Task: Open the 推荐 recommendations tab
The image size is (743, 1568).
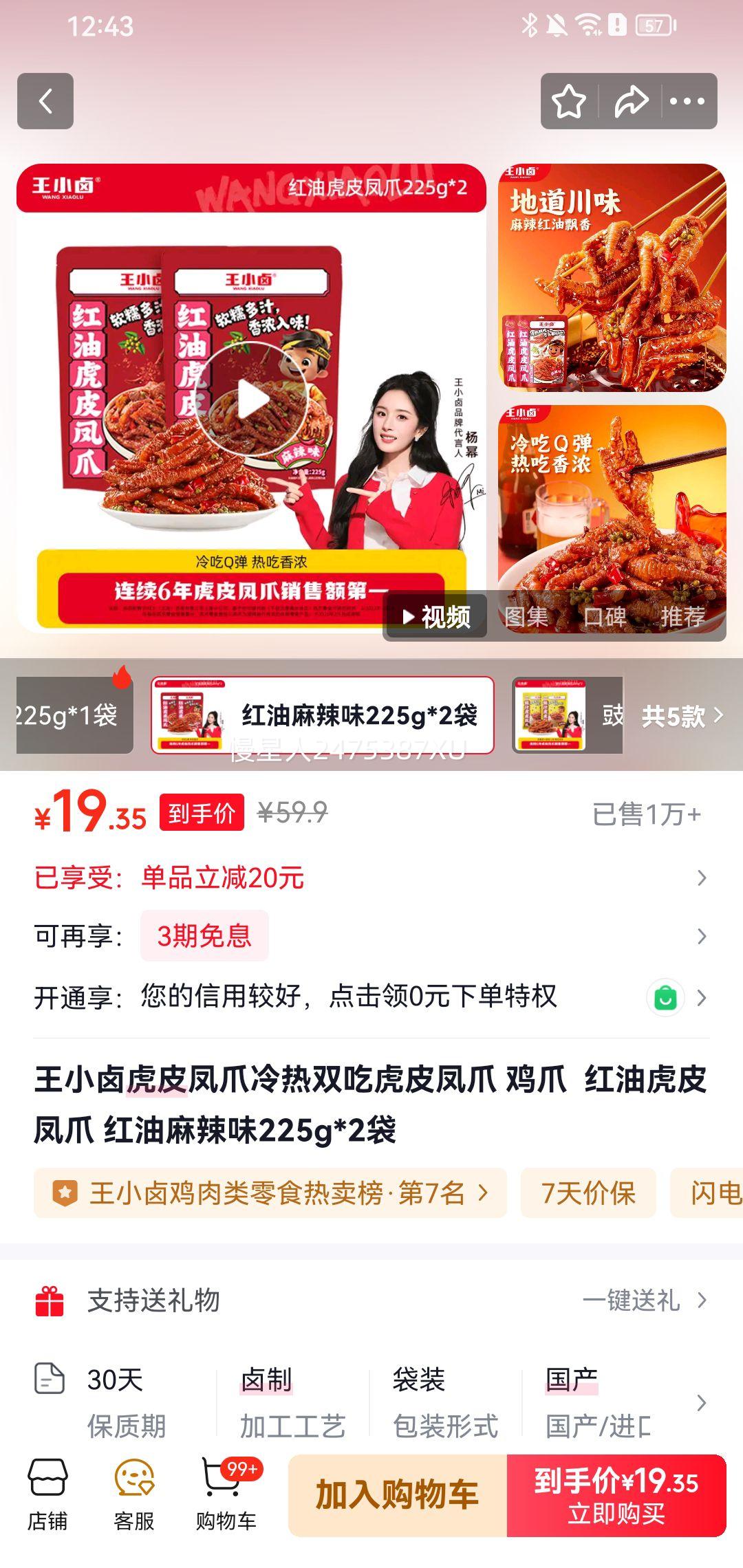Action: click(x=685, y=618)
